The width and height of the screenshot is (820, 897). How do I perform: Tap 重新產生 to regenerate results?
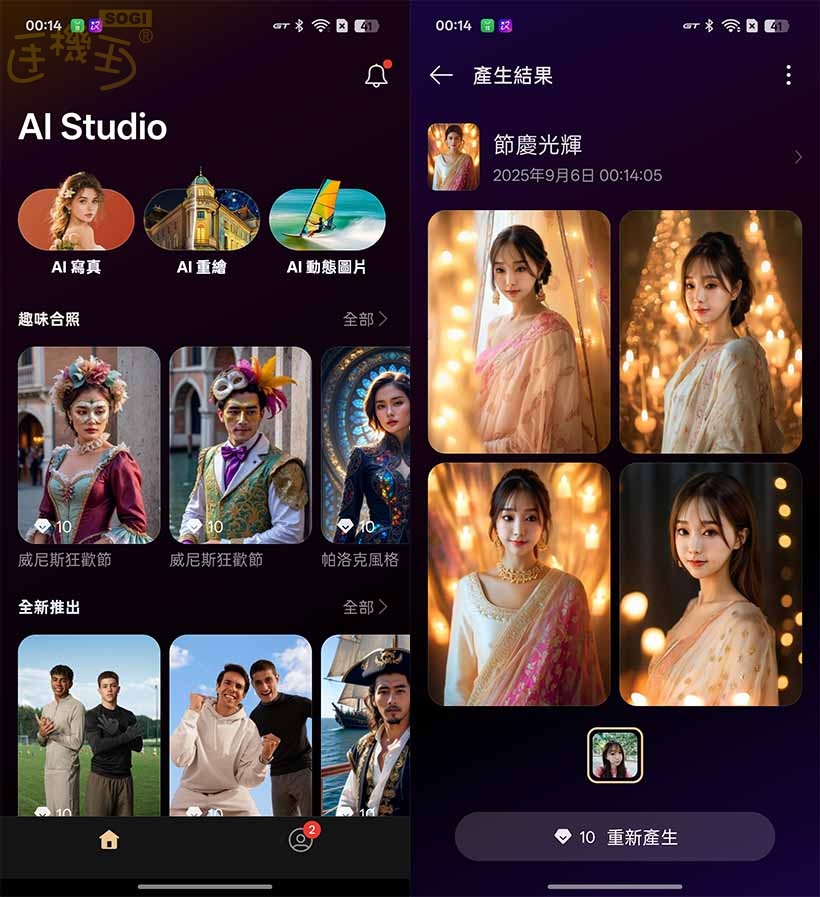615,837
